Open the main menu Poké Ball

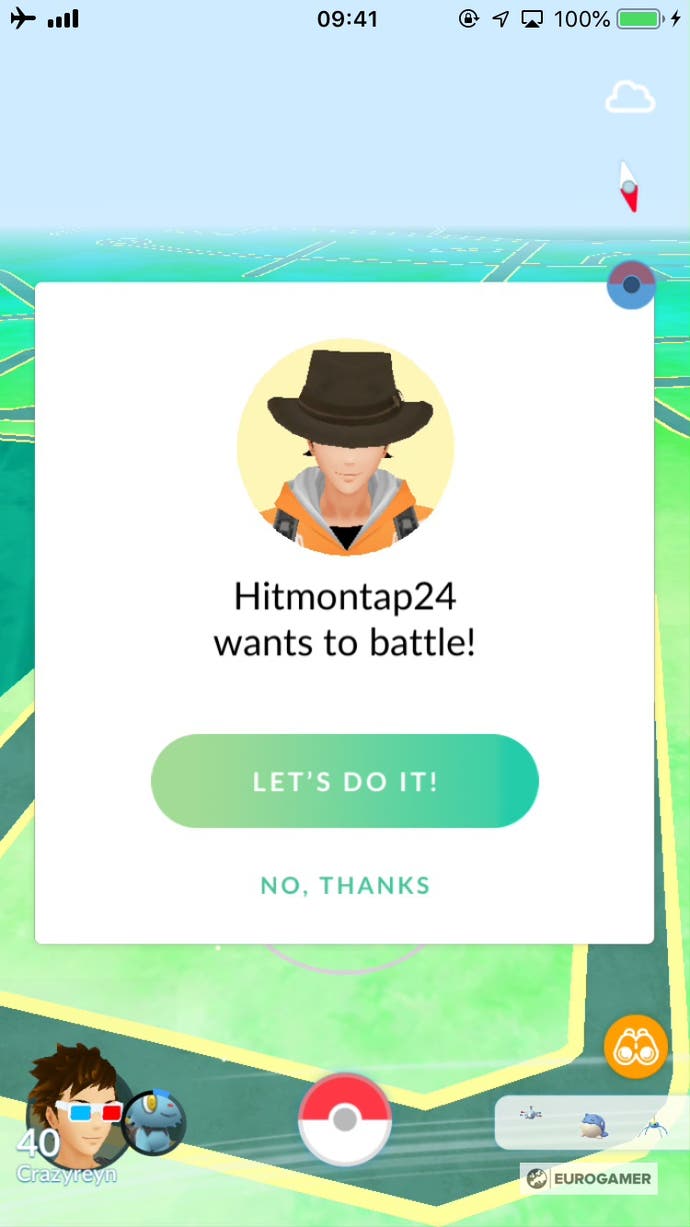(x=344, y=1119)
